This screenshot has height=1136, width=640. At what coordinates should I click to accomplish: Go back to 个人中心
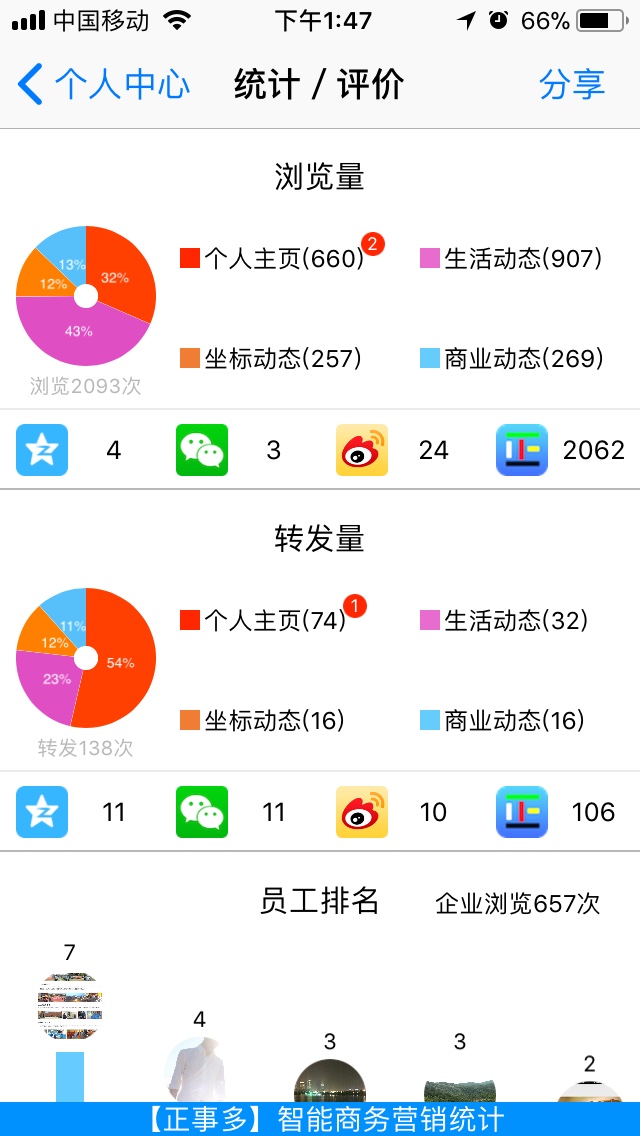[104, 84]
